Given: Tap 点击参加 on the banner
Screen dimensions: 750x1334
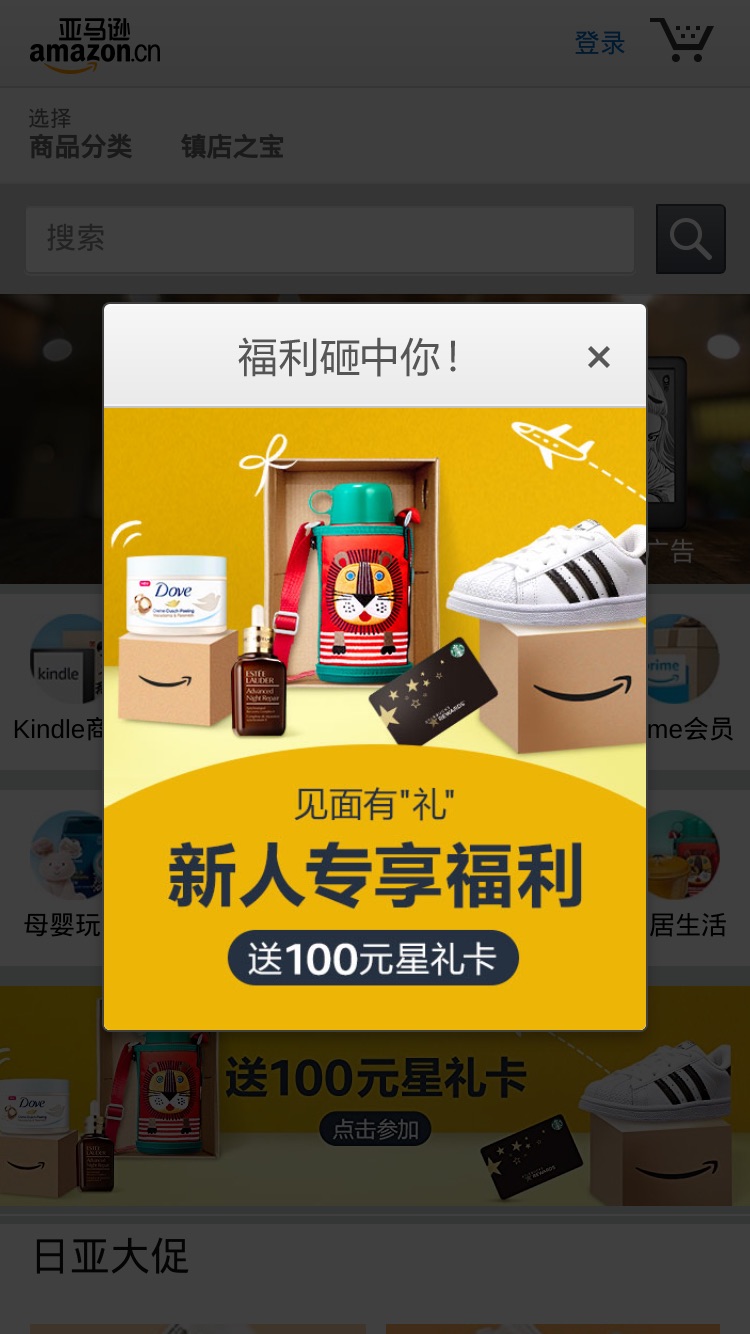Looking at the screenshot, I should [x=375, y=1129].
